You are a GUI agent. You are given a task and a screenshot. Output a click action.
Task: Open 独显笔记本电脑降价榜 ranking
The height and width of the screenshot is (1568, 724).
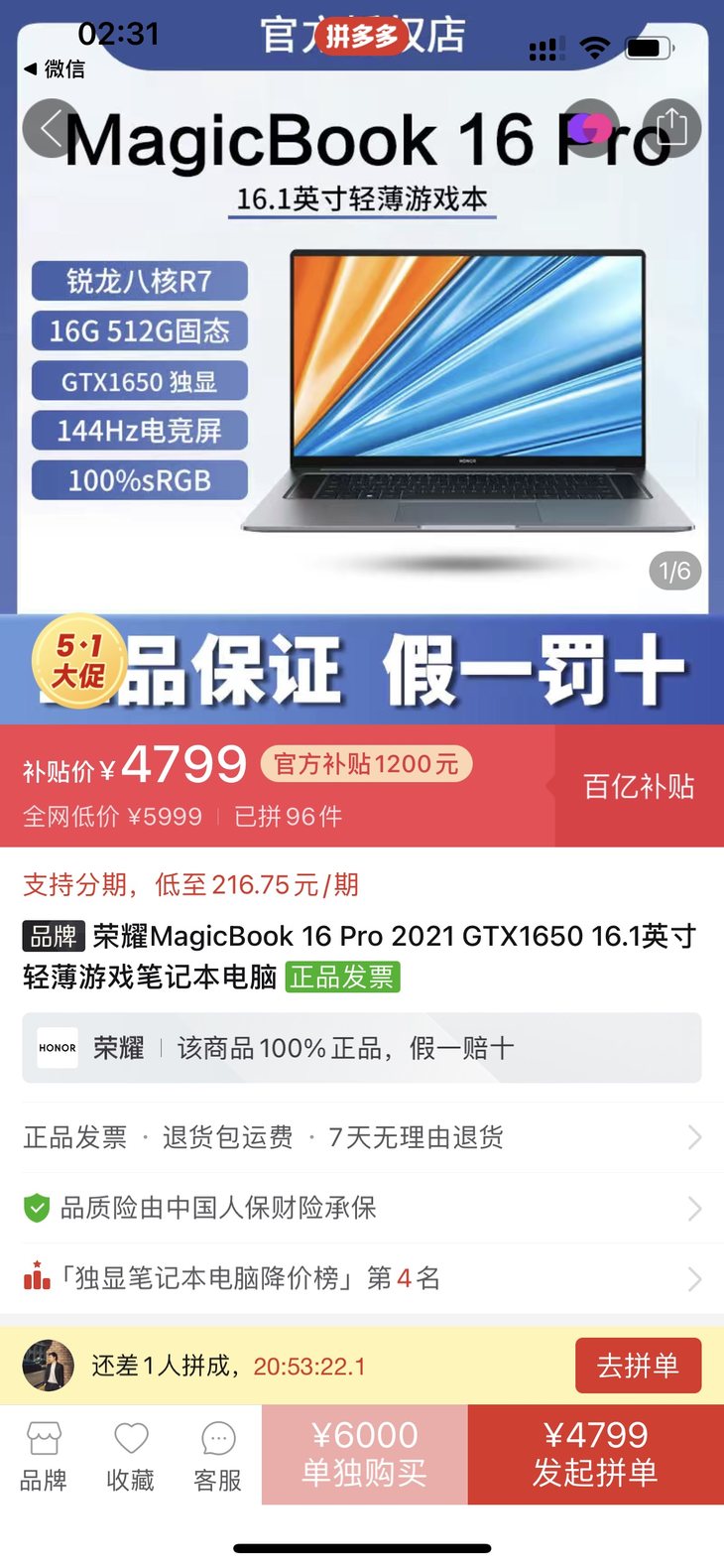[x=361, y=1278]
